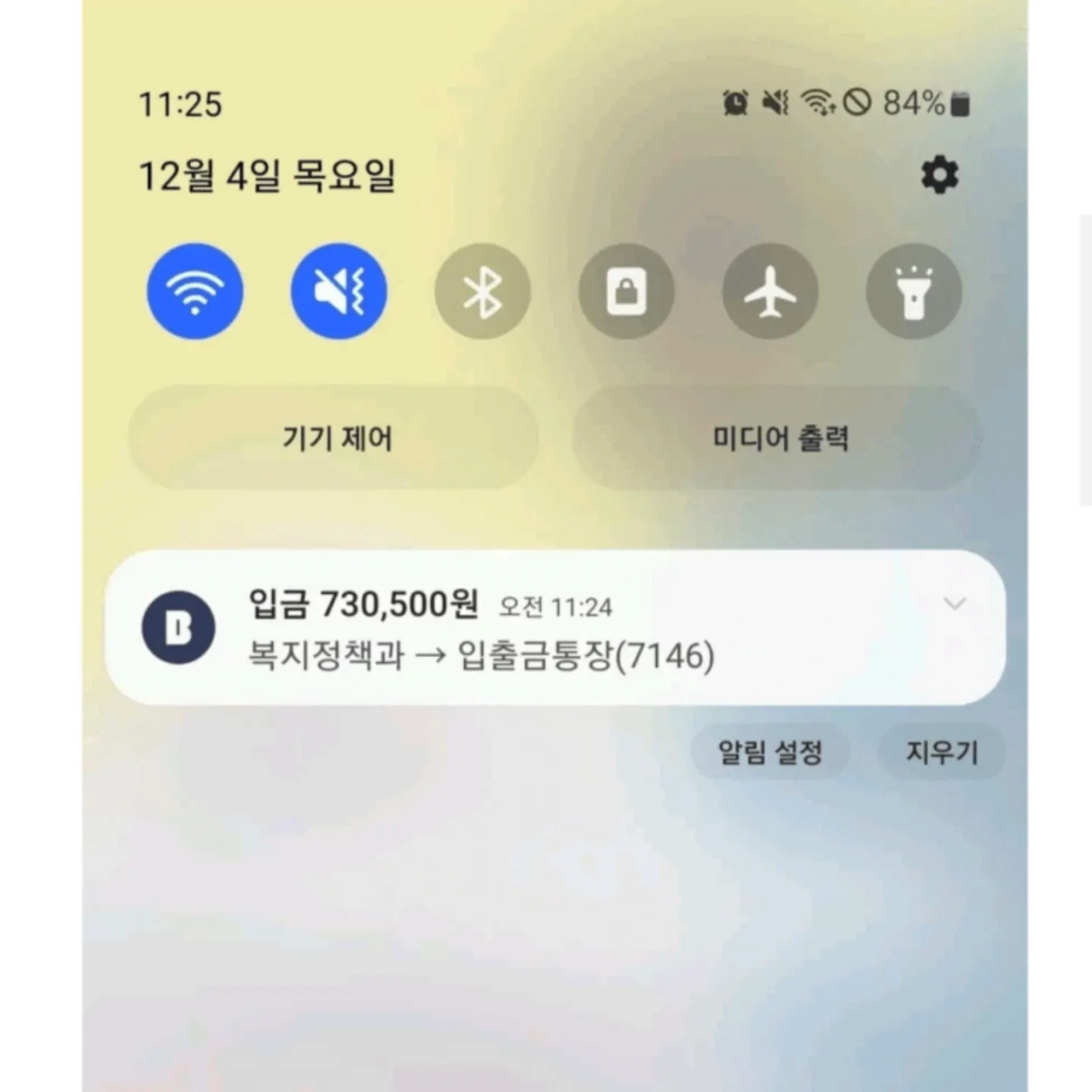This screenshot has height=1092, width=1092.
Task: Open the 입금 730,500원 deposit notification
Action: [x=512, y=628]
